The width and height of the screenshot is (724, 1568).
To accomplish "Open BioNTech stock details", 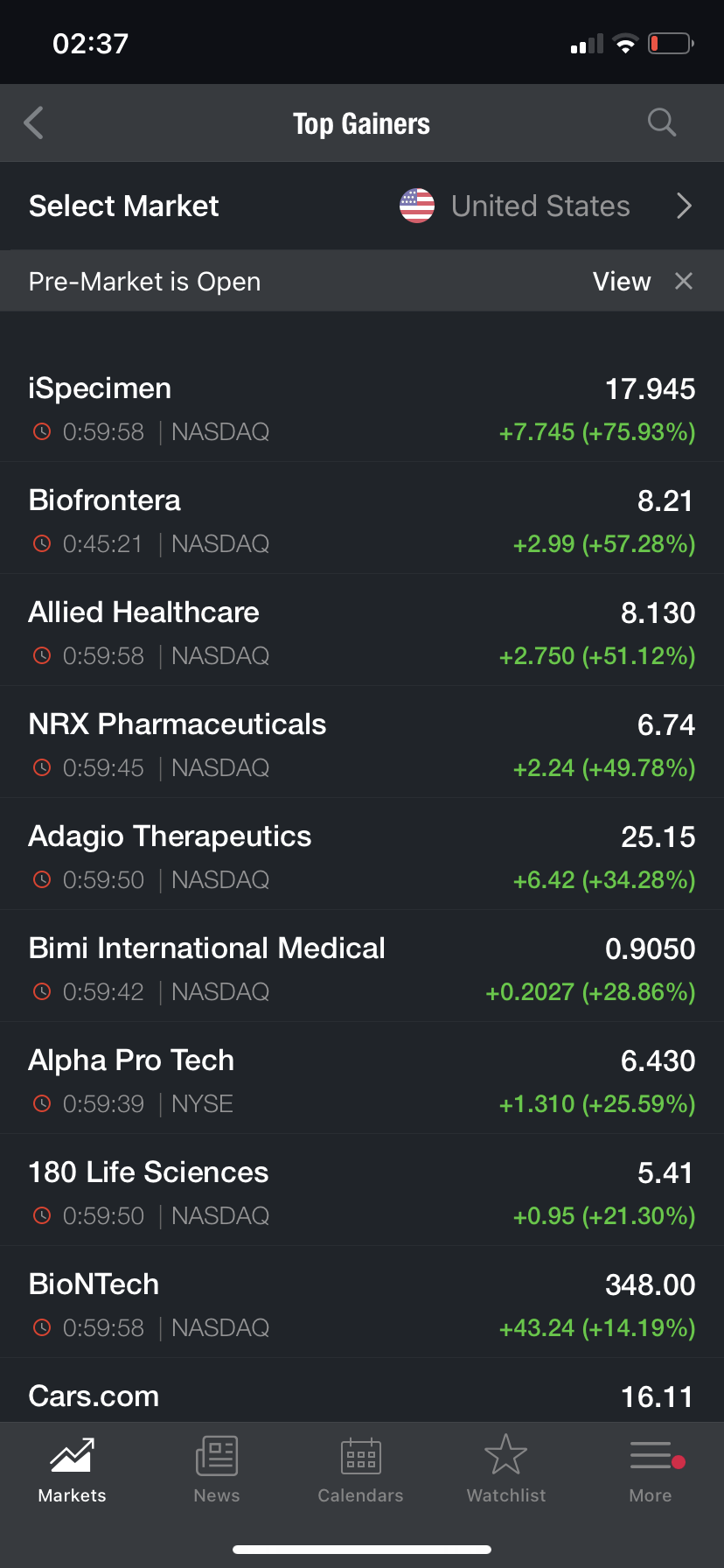I will 361,1304.
